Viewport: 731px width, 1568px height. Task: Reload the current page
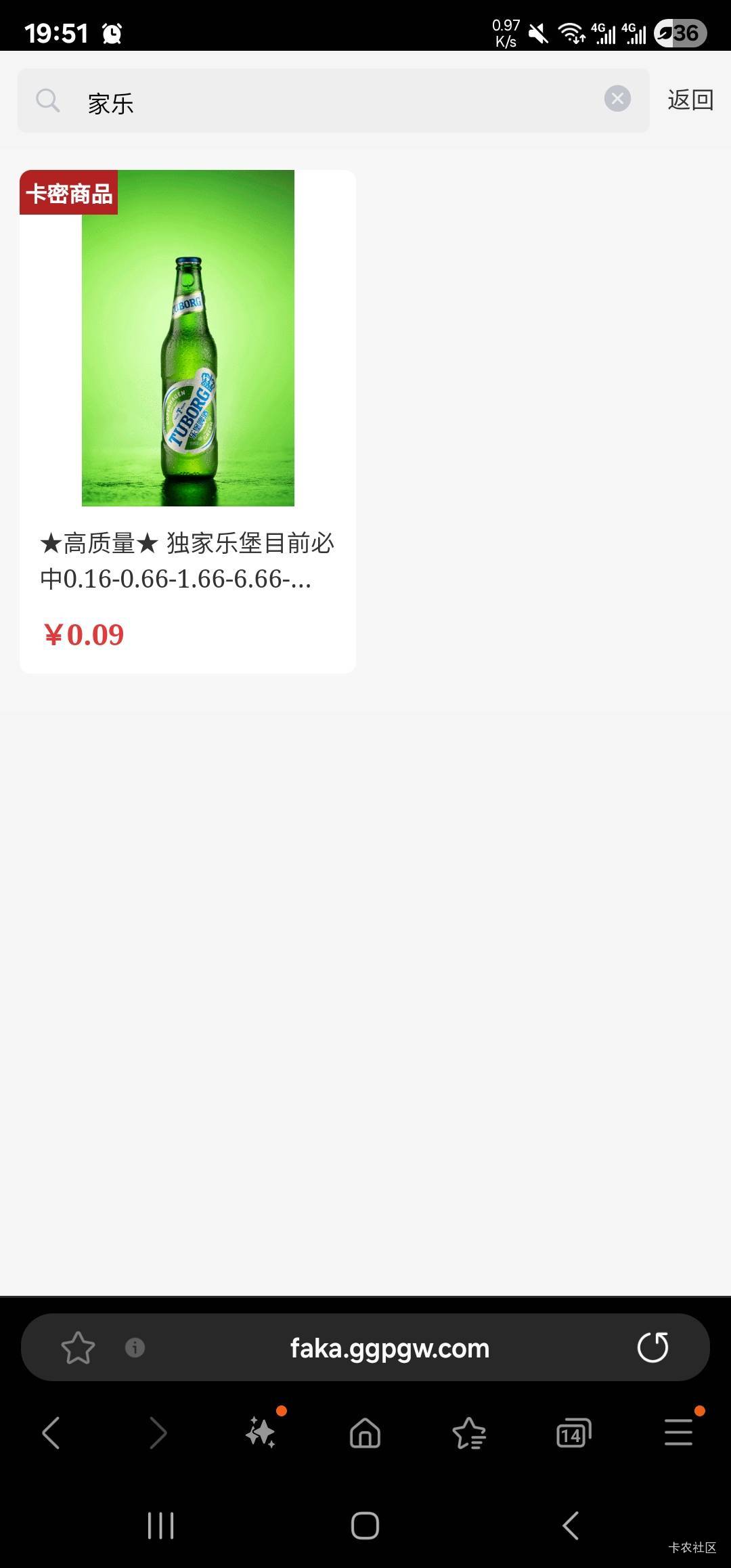tap(652, 1347)
